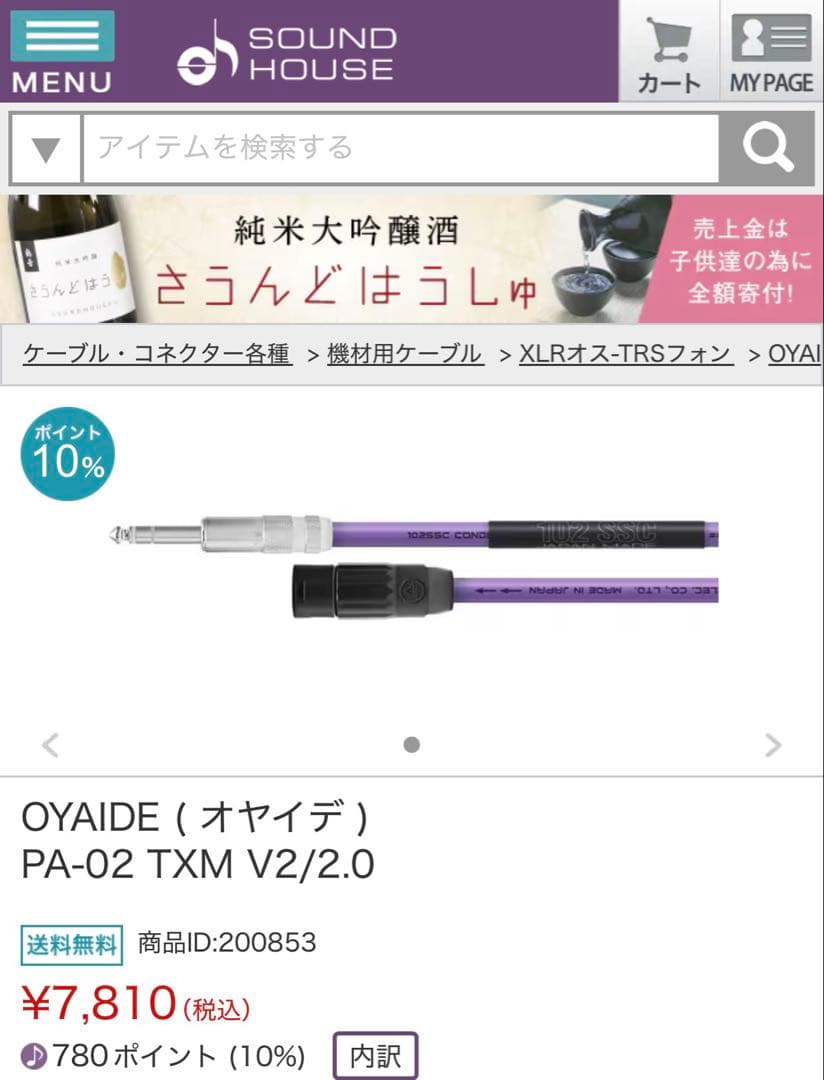Open the 純米大吟醸酒 charity sake banner
This screenshot has width=824, height=1080.
(x=412, y=259)
